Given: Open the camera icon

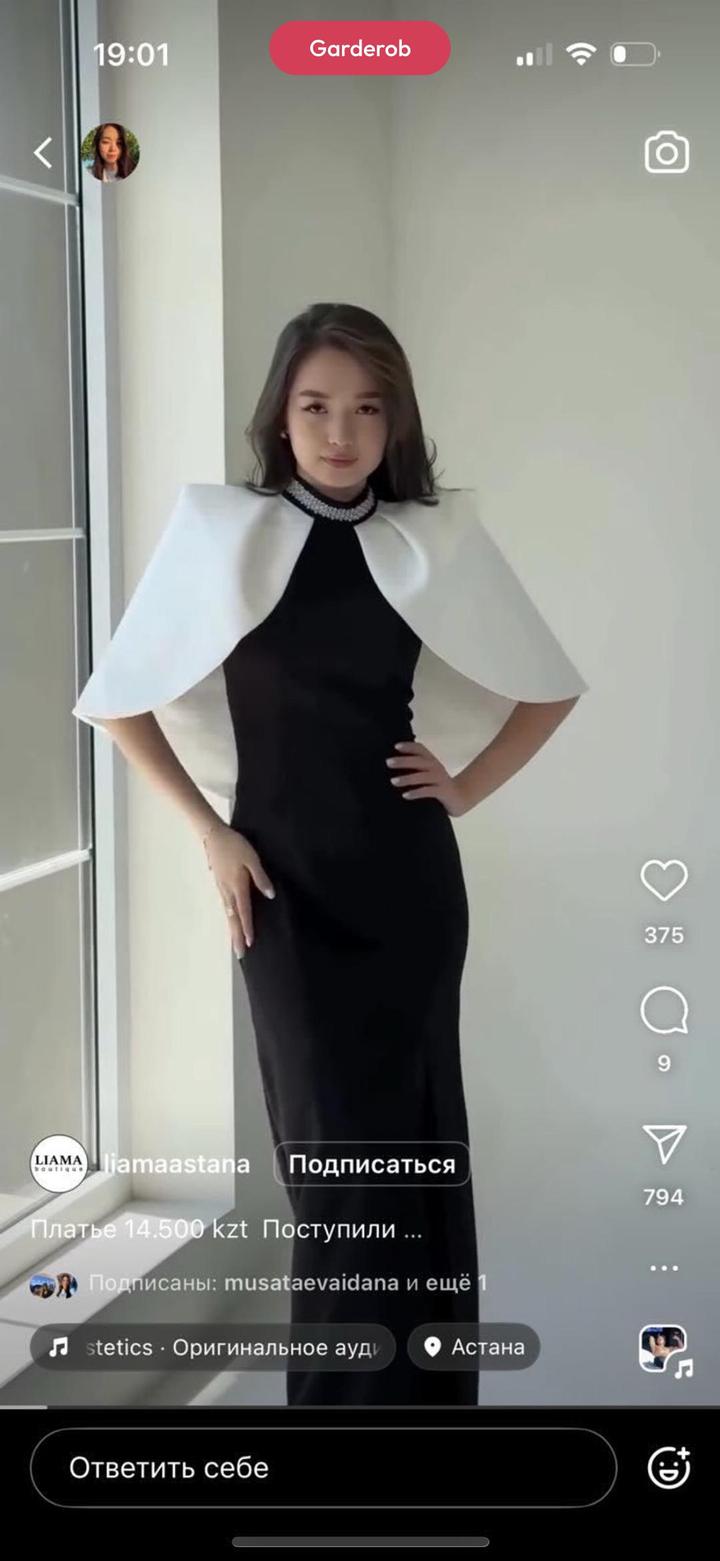Looking at the screenshot, I should click(666, 153).
